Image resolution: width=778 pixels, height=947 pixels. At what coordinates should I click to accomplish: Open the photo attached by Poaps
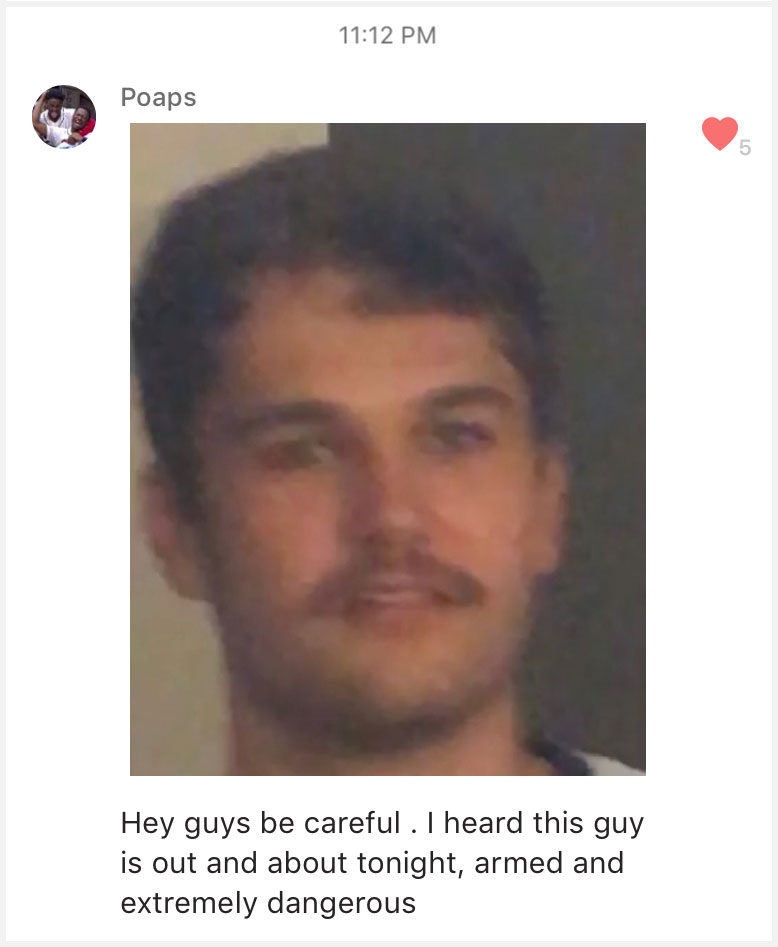pos(388,449)
